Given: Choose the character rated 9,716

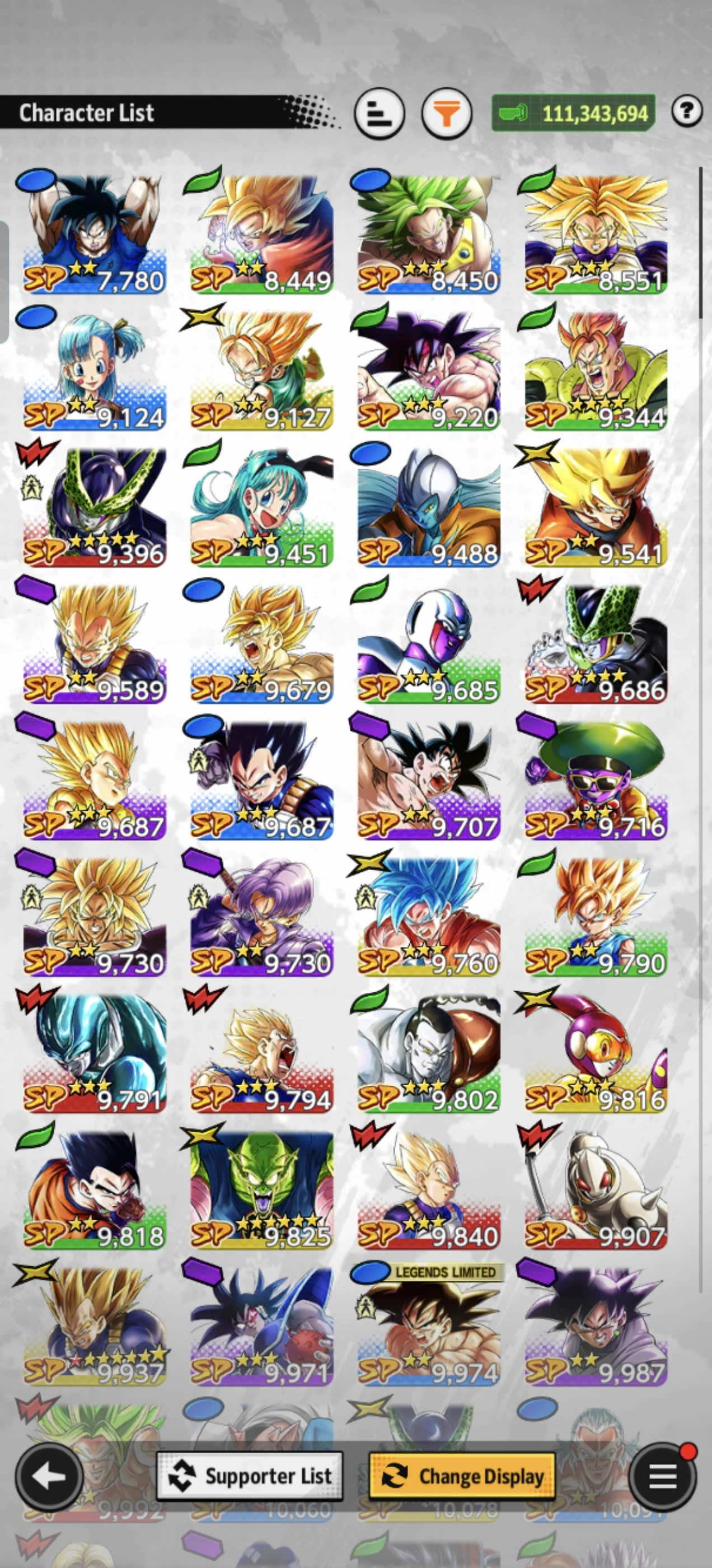Looking at the screenshot, I should coord(596,780).
